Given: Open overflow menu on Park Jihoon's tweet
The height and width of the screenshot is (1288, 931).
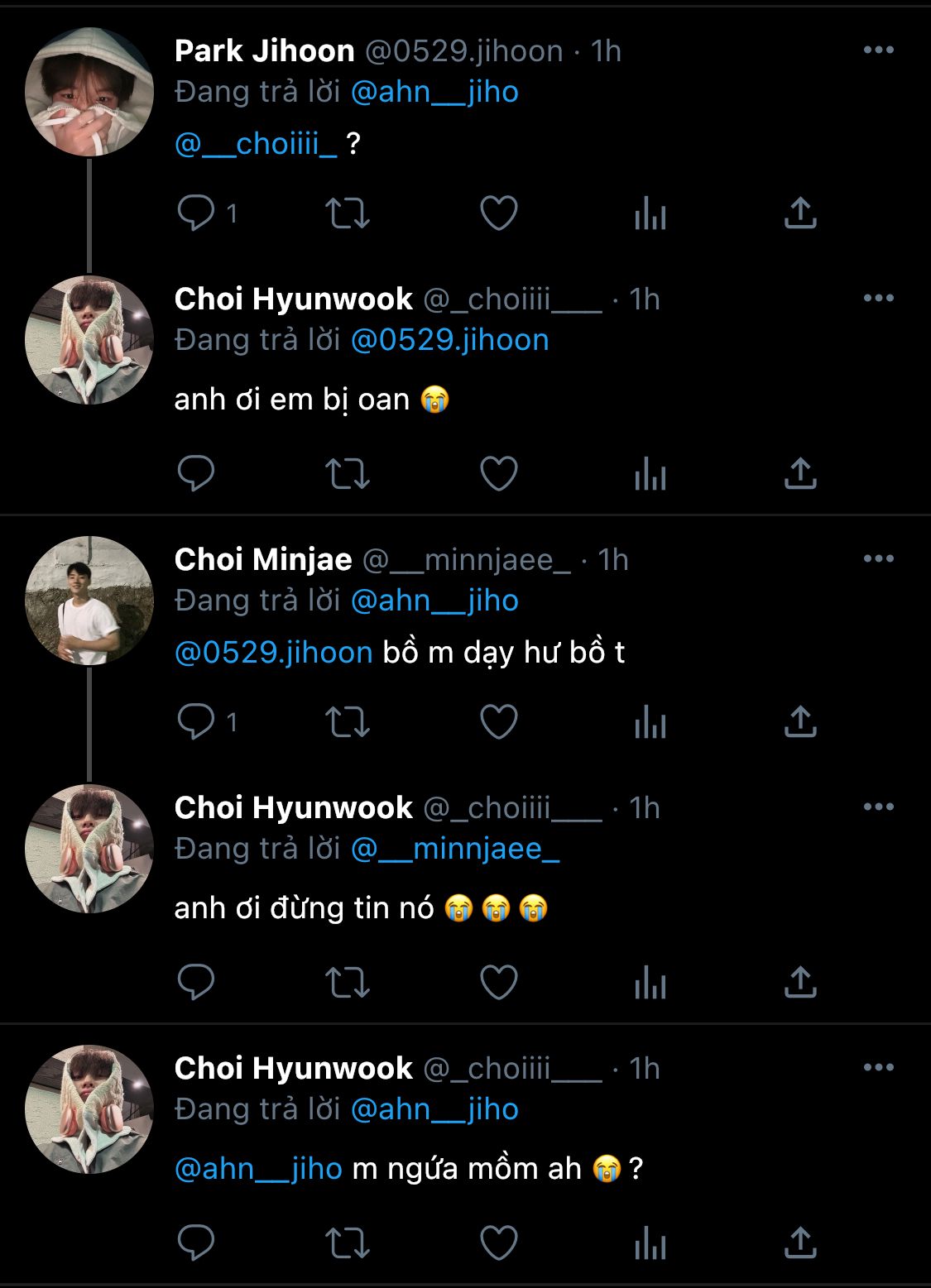Looking at the screenshot, I should point(878,50).
